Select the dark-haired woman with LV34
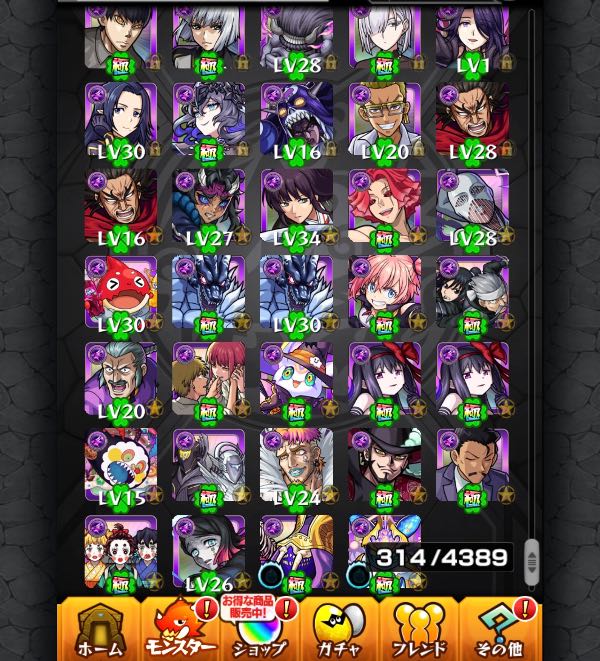 click(296, 206)
